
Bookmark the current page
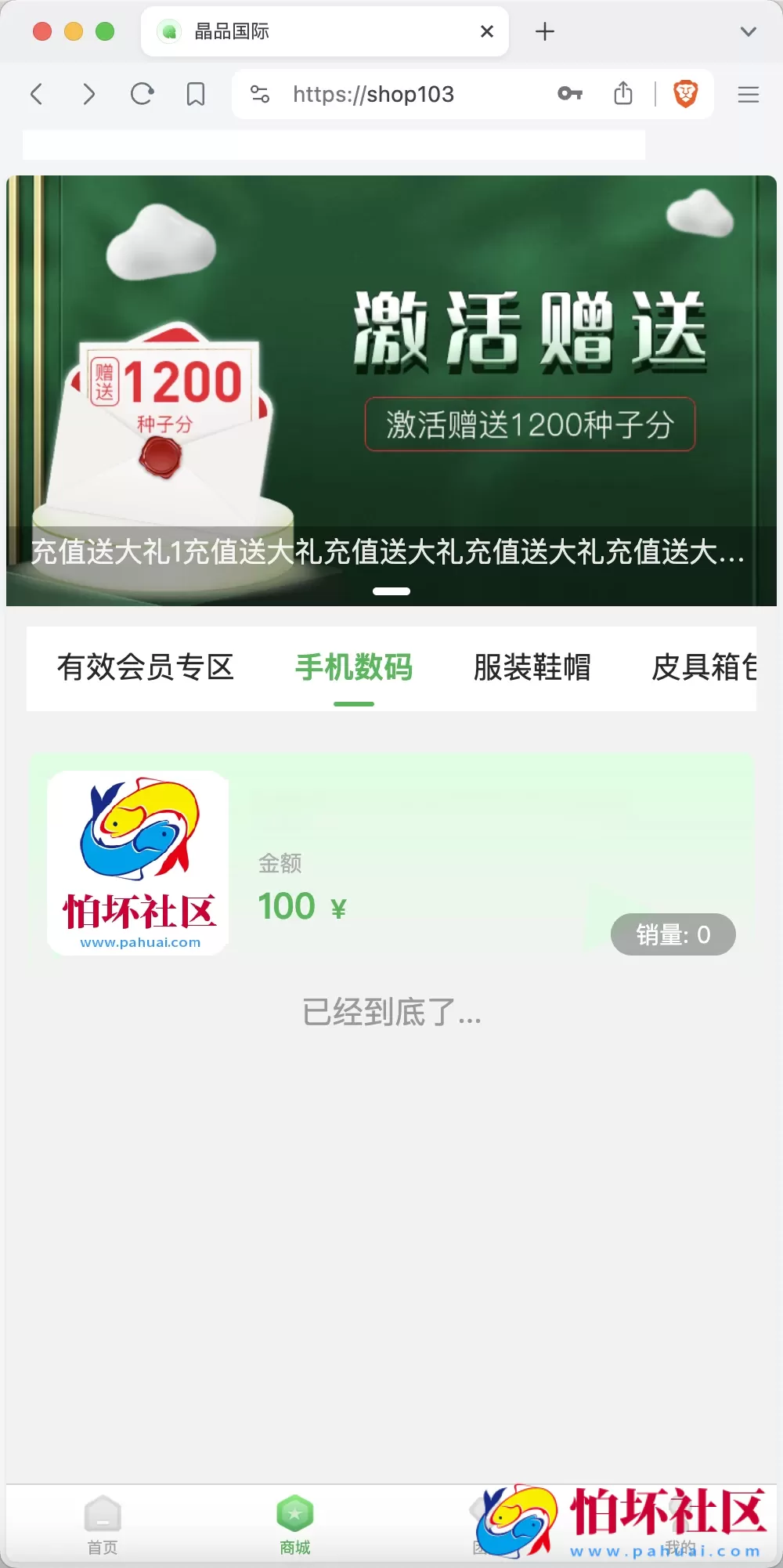[194, 94]
